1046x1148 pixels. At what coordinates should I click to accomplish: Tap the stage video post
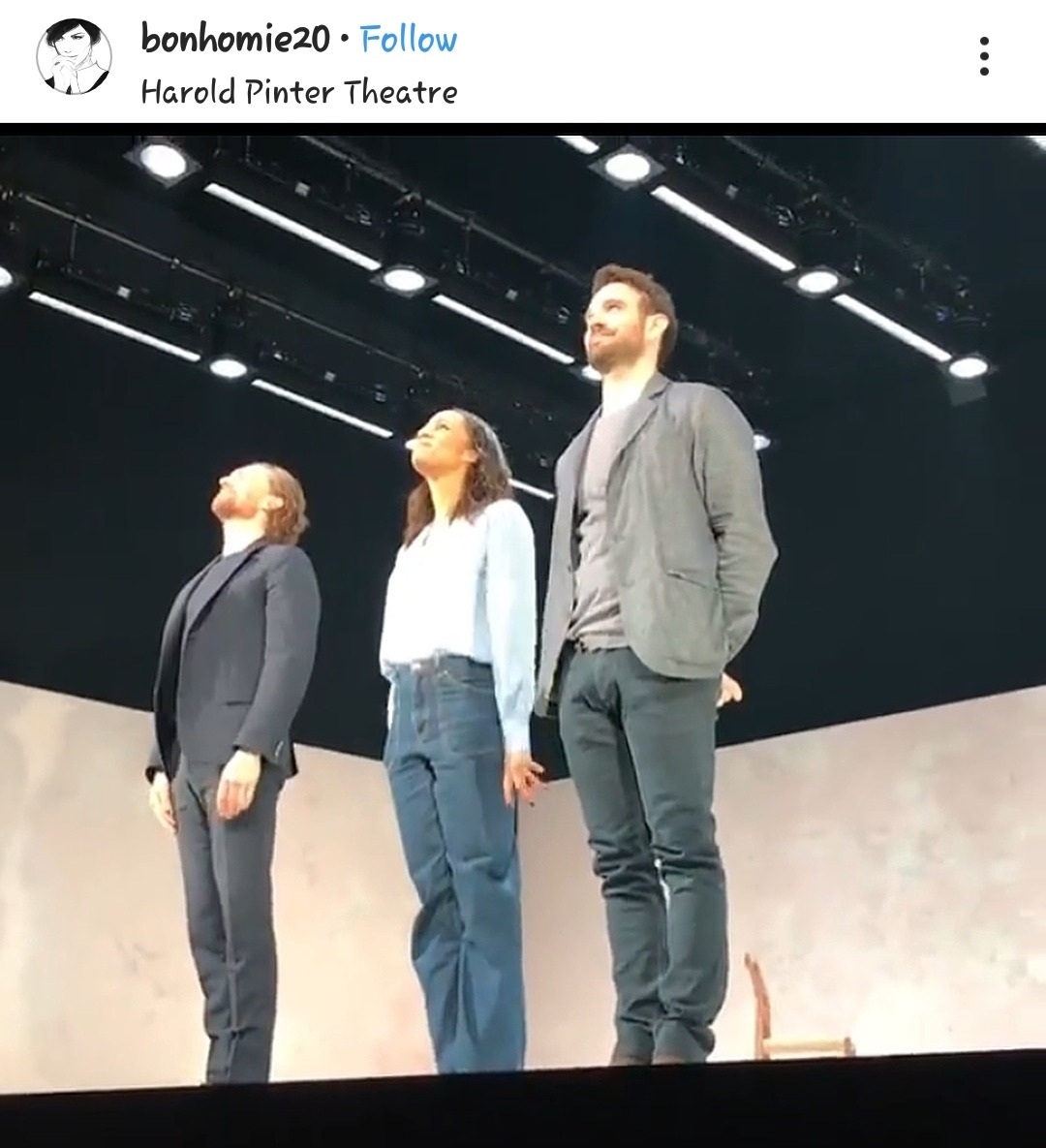523,620
